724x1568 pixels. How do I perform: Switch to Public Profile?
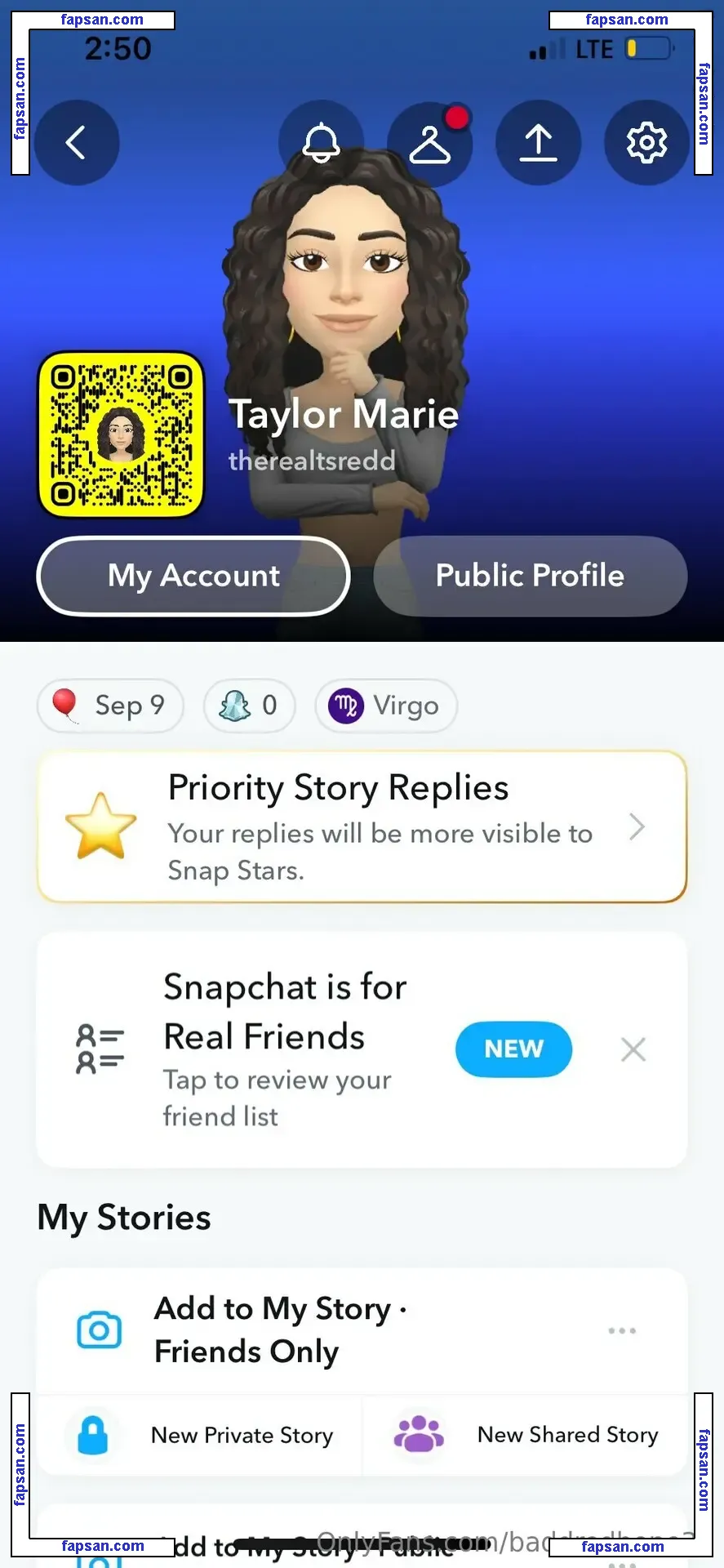point(530,576)
